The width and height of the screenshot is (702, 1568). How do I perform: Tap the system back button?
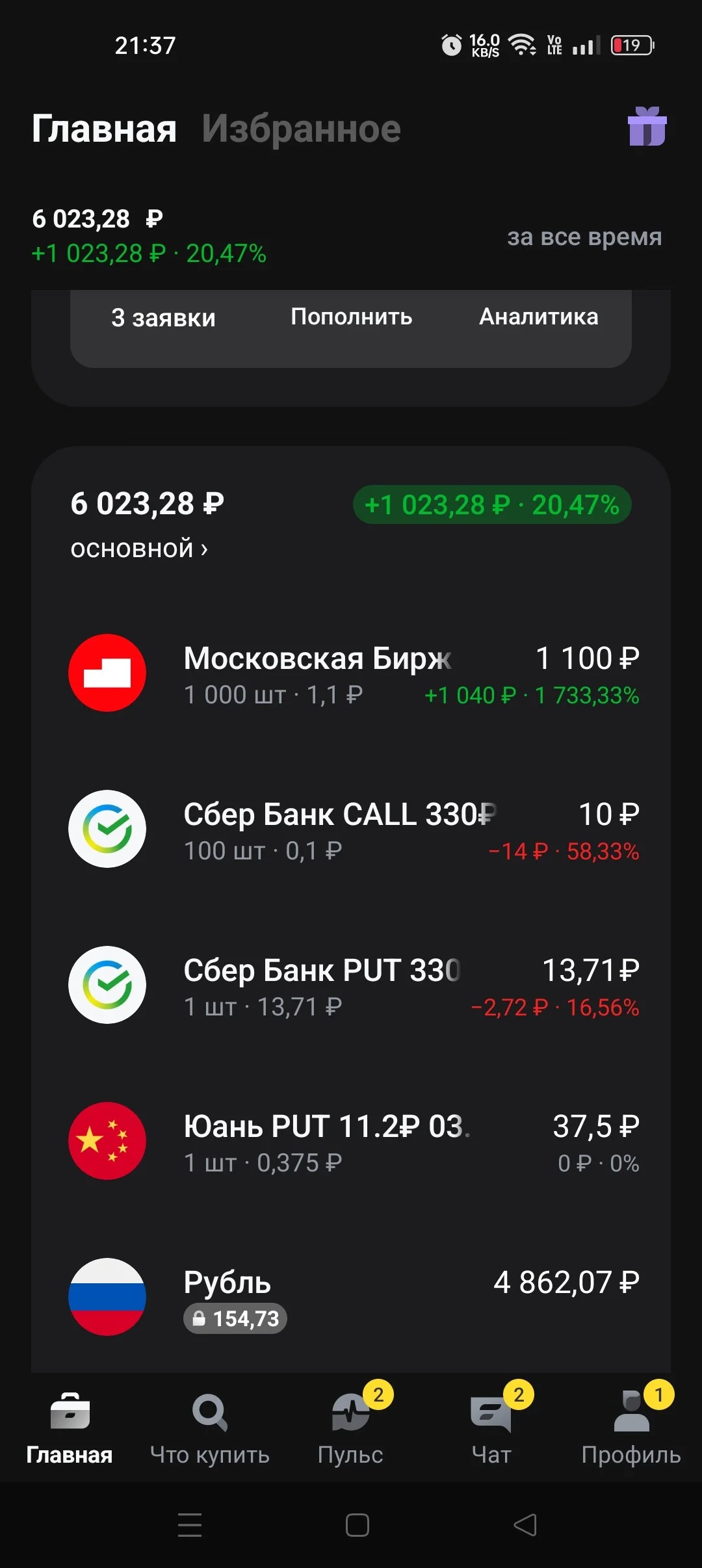pyautogui.click(x=525, y=1525)
